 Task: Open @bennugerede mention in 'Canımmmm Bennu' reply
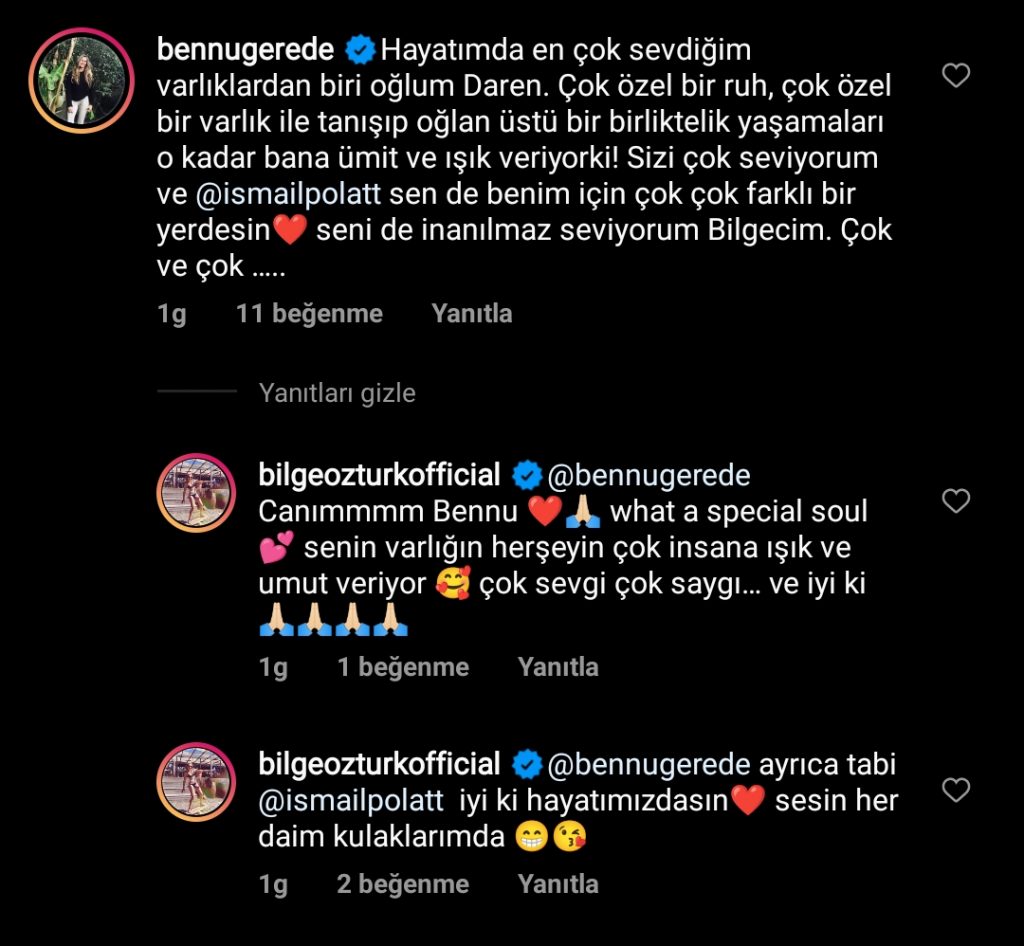[650, 474]
